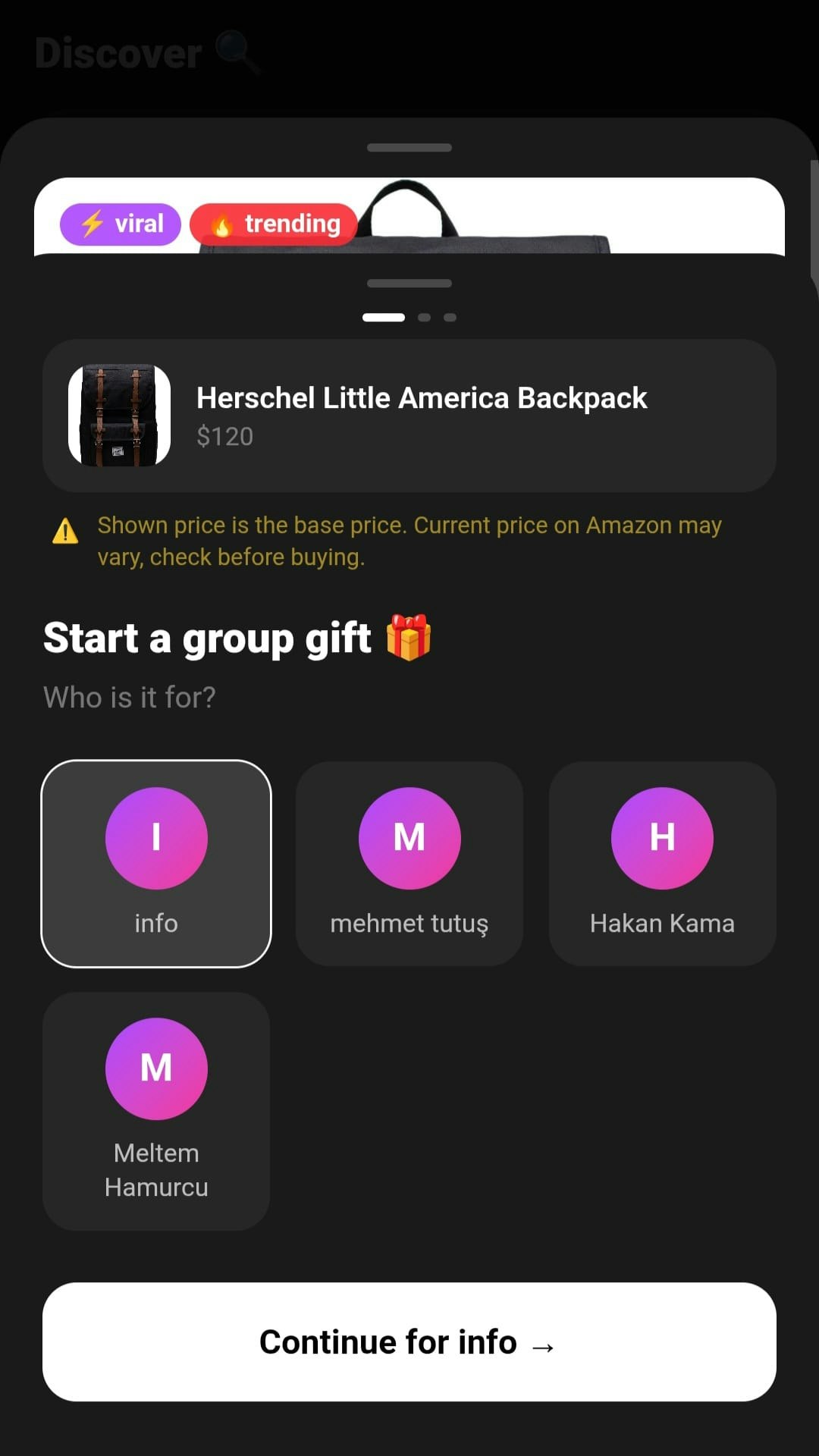Select Meltem Hamurcu as the recipient

pyautogui.click(x=156, y=1110)
